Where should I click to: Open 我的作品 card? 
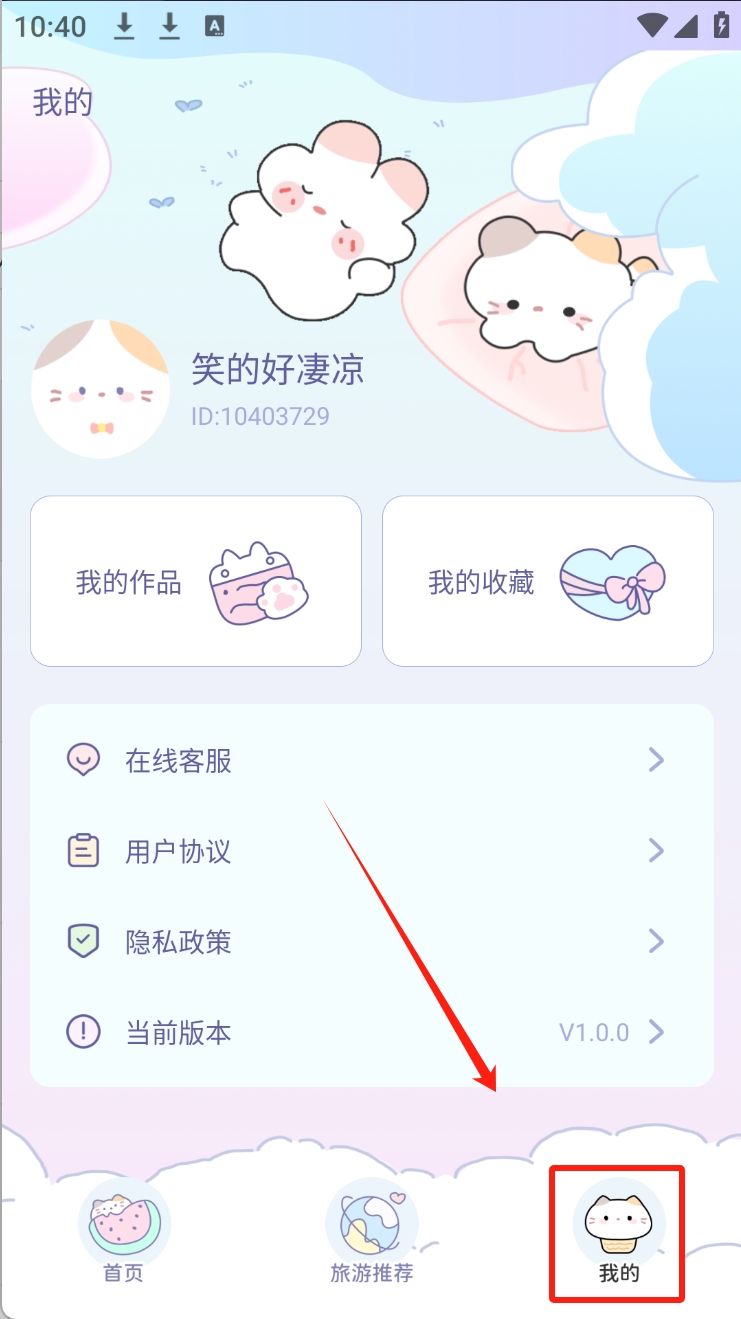(195, 581)
